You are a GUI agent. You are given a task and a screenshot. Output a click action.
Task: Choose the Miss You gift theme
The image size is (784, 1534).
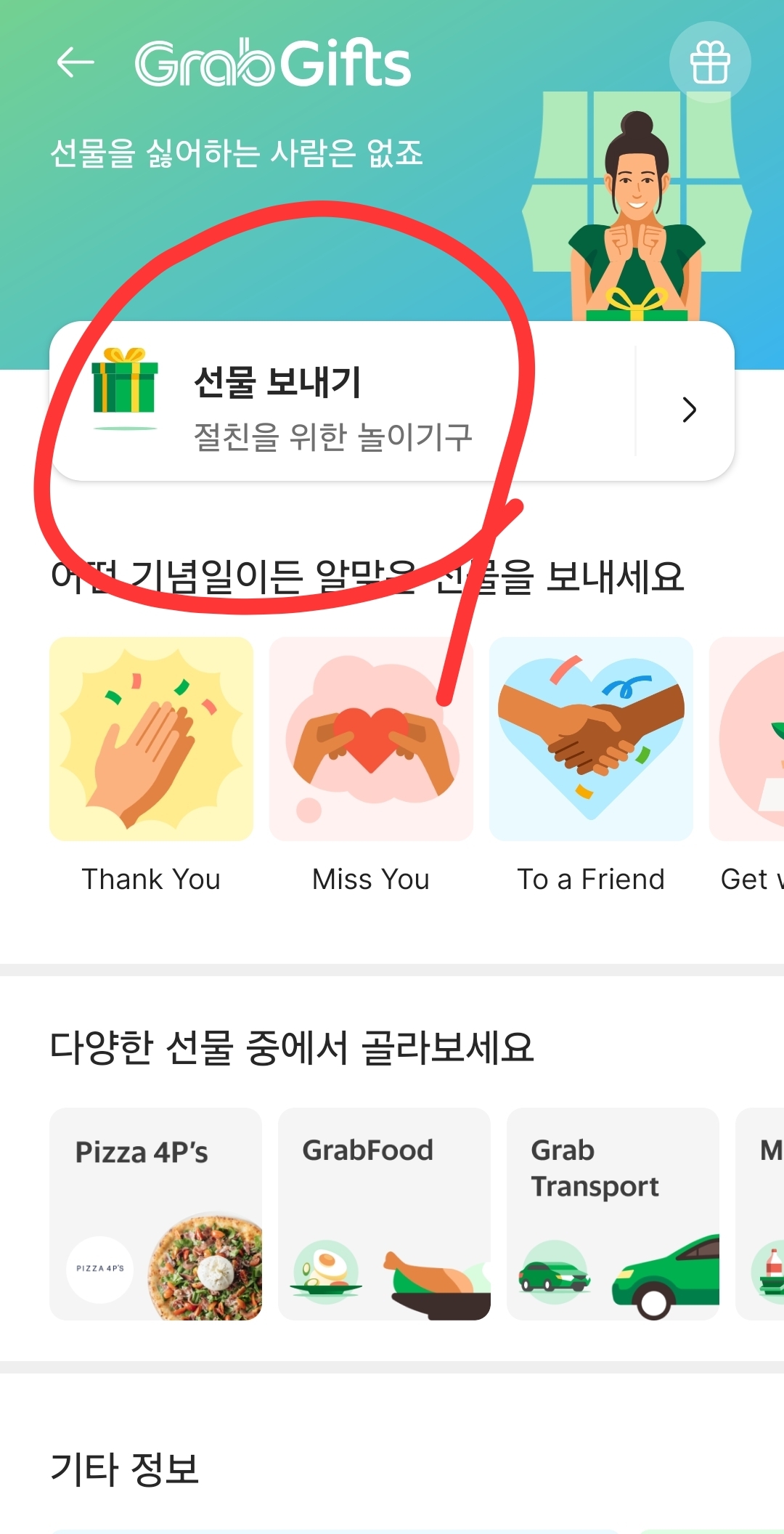point(371,739)
